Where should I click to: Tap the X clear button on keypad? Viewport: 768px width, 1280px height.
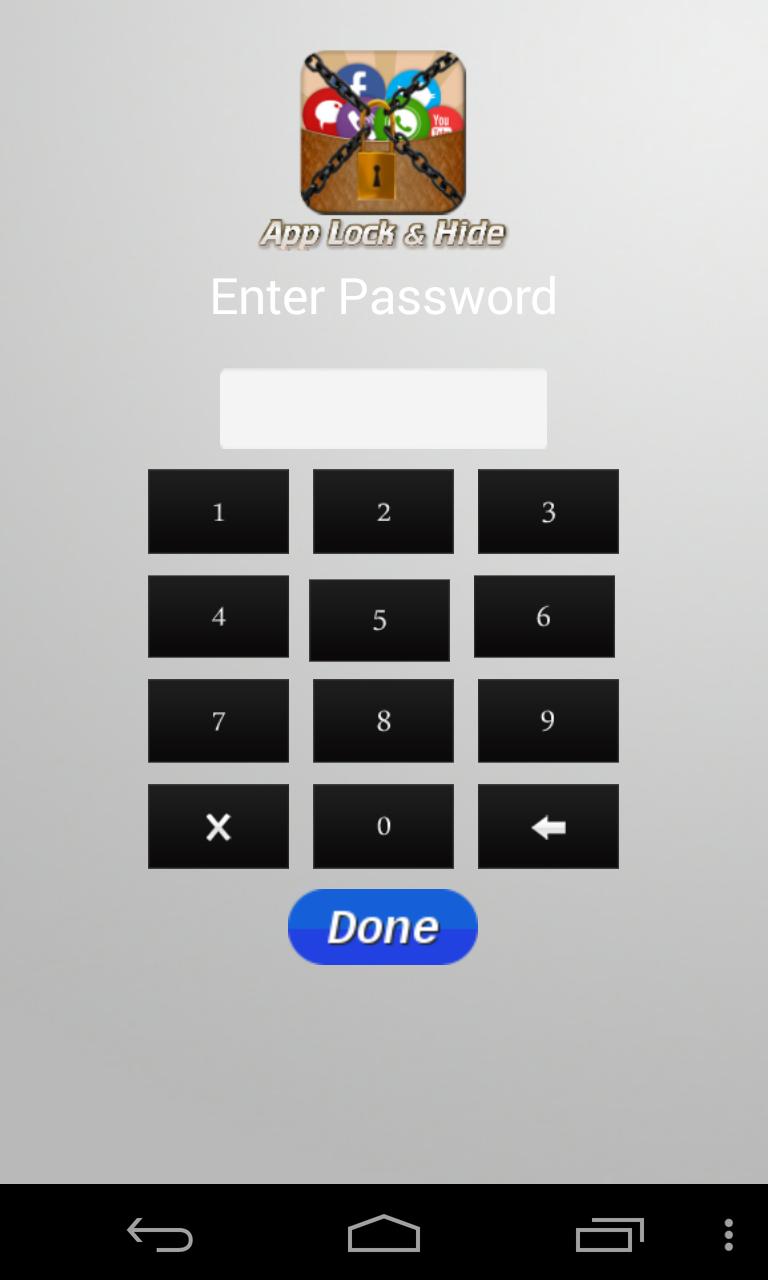click(218, 825)
